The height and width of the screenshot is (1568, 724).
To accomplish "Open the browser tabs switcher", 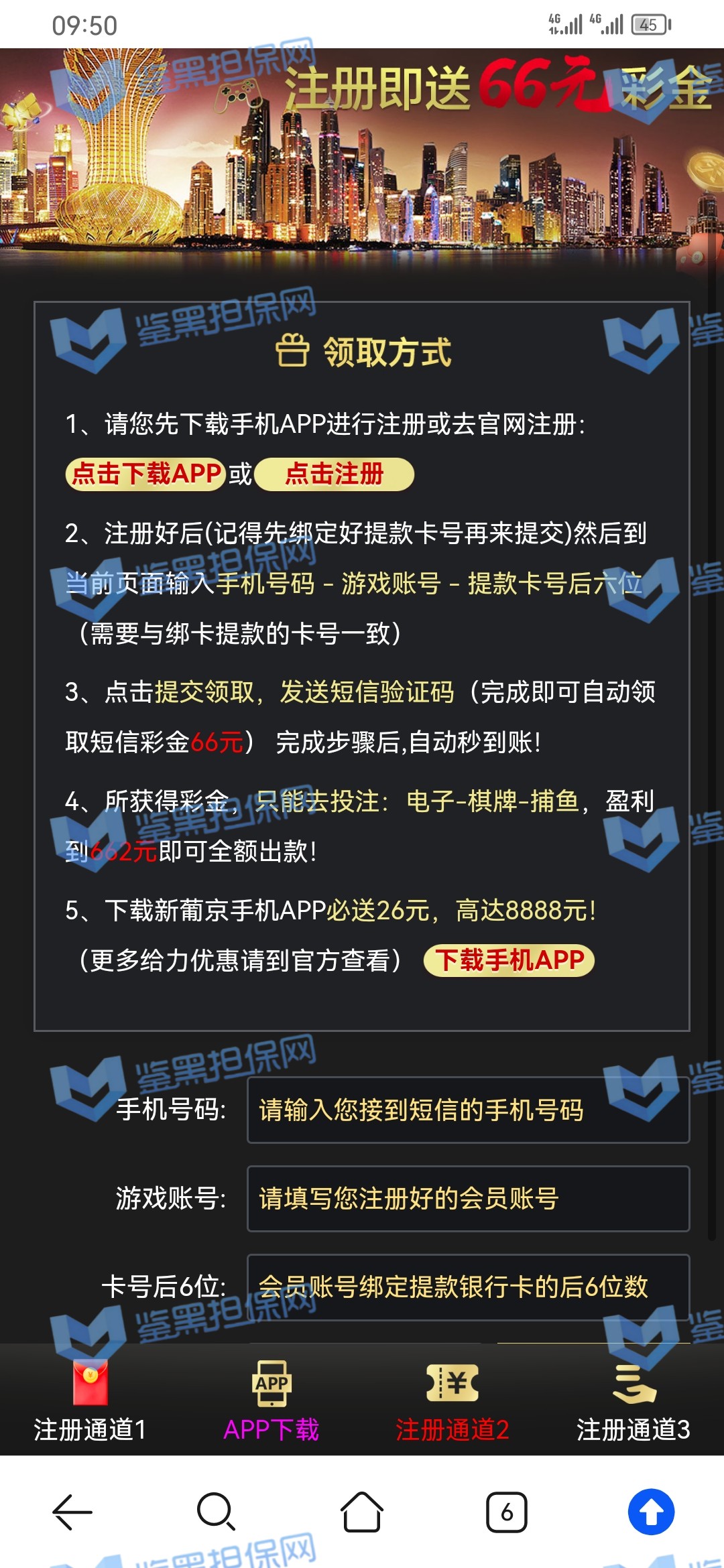I will [x=507, y=1512].
